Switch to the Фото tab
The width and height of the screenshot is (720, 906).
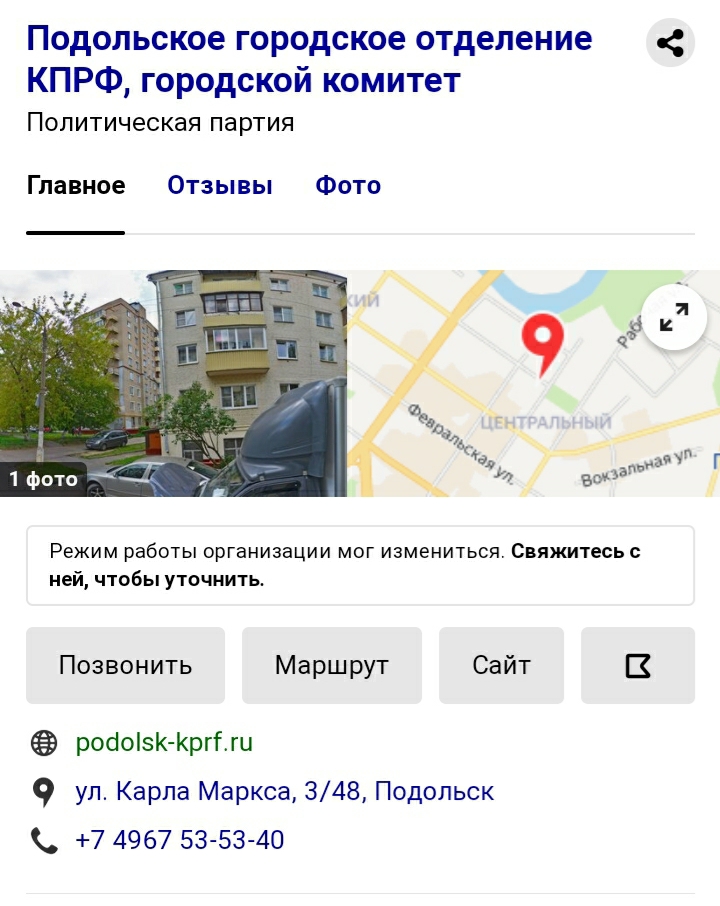point(348,186)
